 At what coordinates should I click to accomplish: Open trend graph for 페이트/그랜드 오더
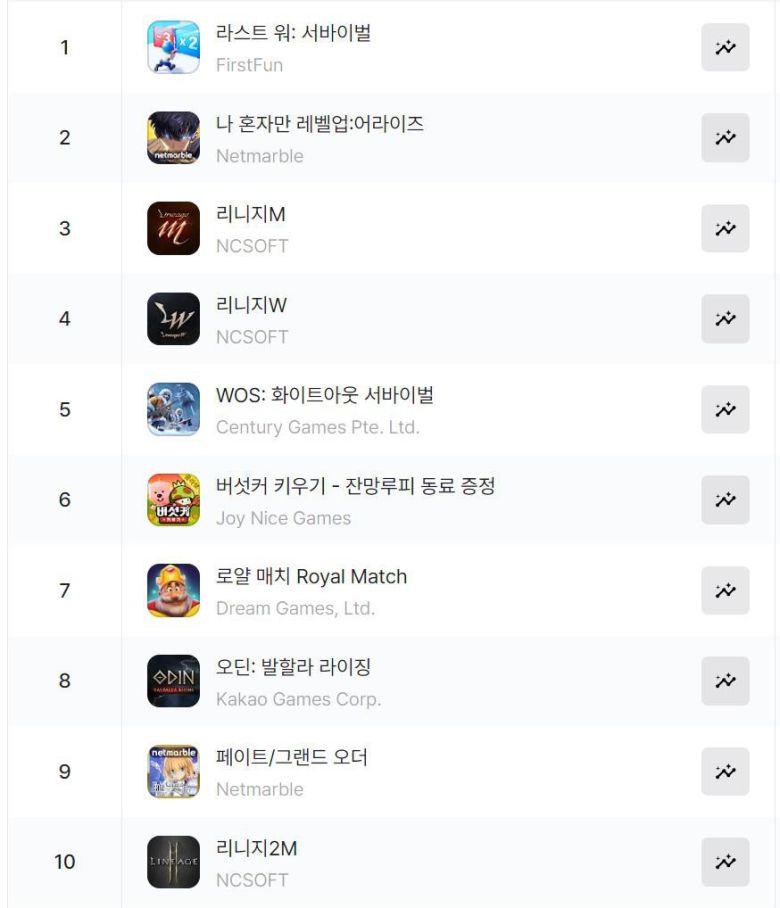coord(725,771)
